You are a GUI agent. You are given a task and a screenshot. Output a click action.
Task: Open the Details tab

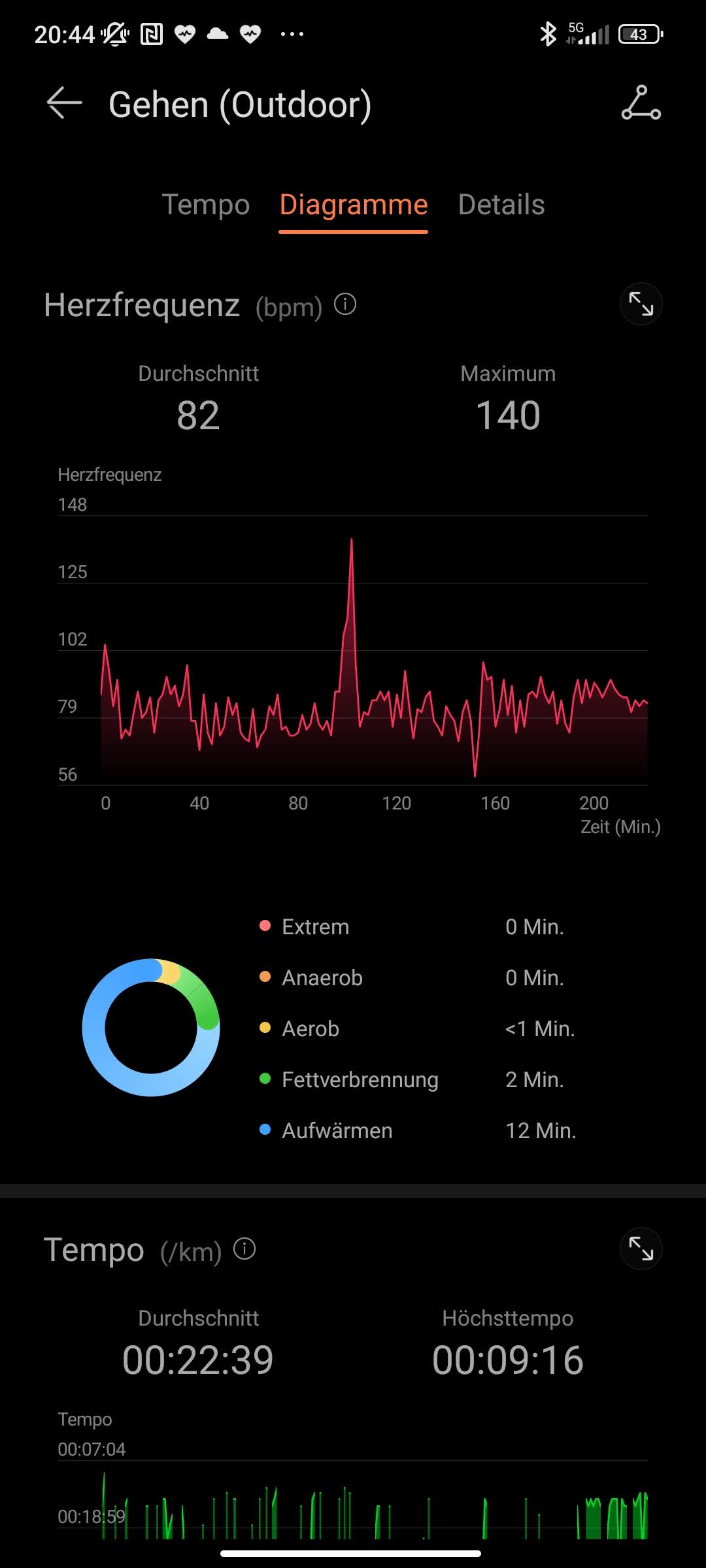(x=501, y=204)
